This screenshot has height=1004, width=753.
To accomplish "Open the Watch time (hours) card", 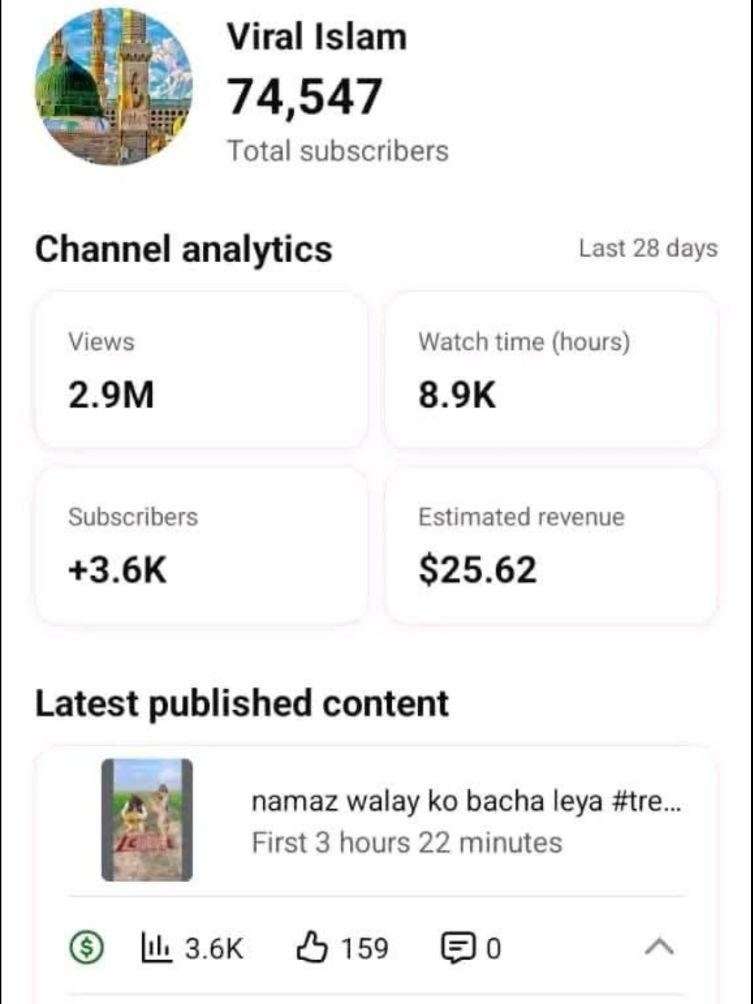I will coord(551,370).
